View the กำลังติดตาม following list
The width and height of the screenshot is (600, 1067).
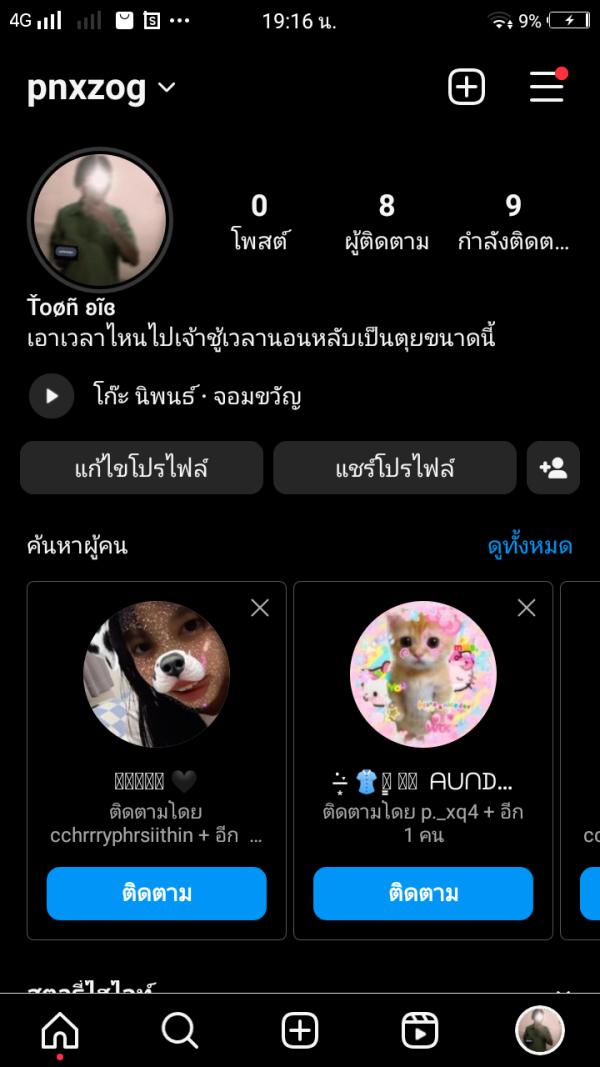[513, 221]
